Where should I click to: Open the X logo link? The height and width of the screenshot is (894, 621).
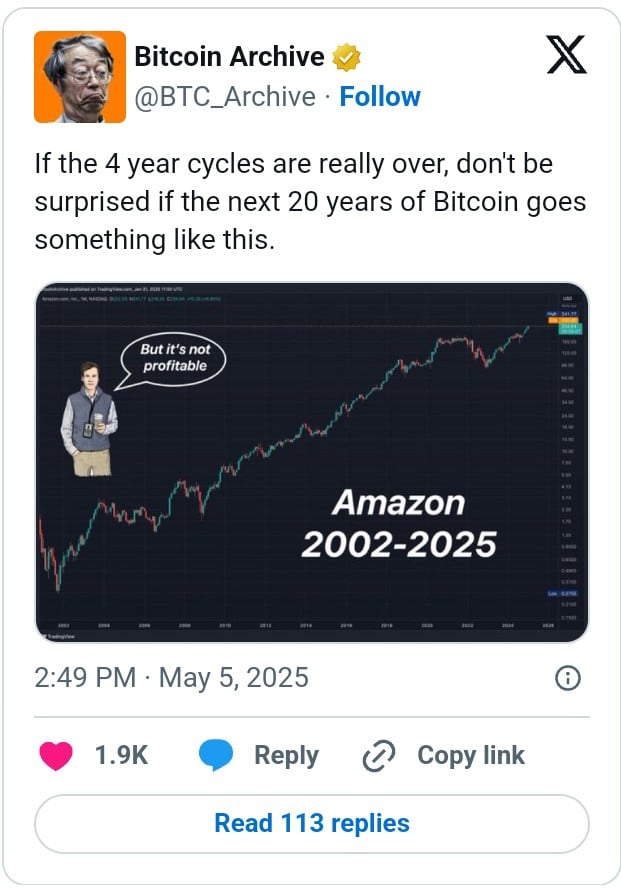566,57
